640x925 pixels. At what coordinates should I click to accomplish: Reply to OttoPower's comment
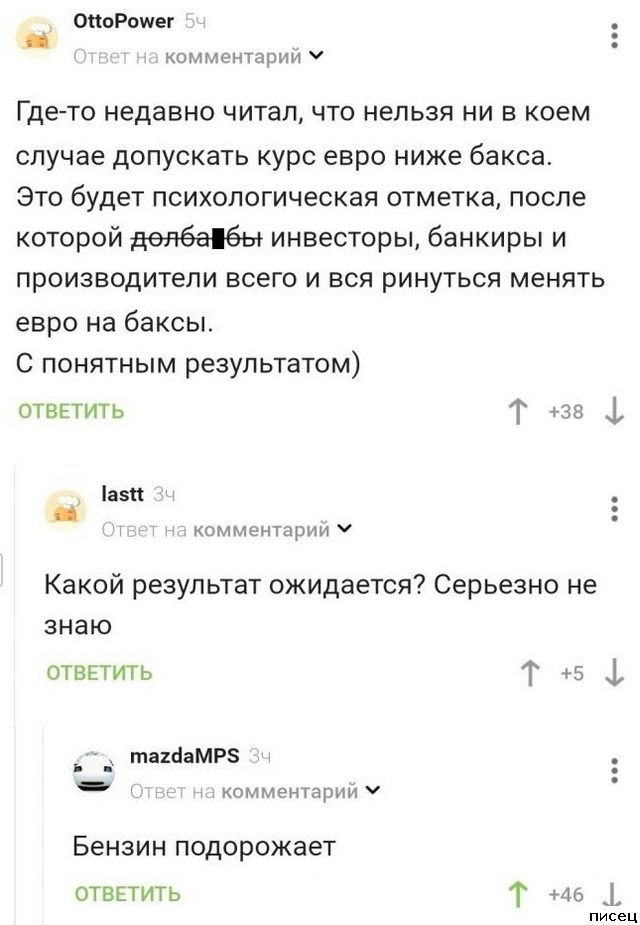click(x=71, y=411)
